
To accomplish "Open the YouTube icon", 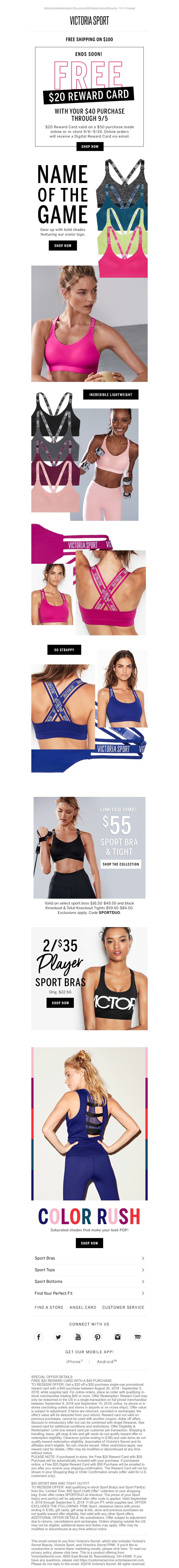I will (78, 1337).
